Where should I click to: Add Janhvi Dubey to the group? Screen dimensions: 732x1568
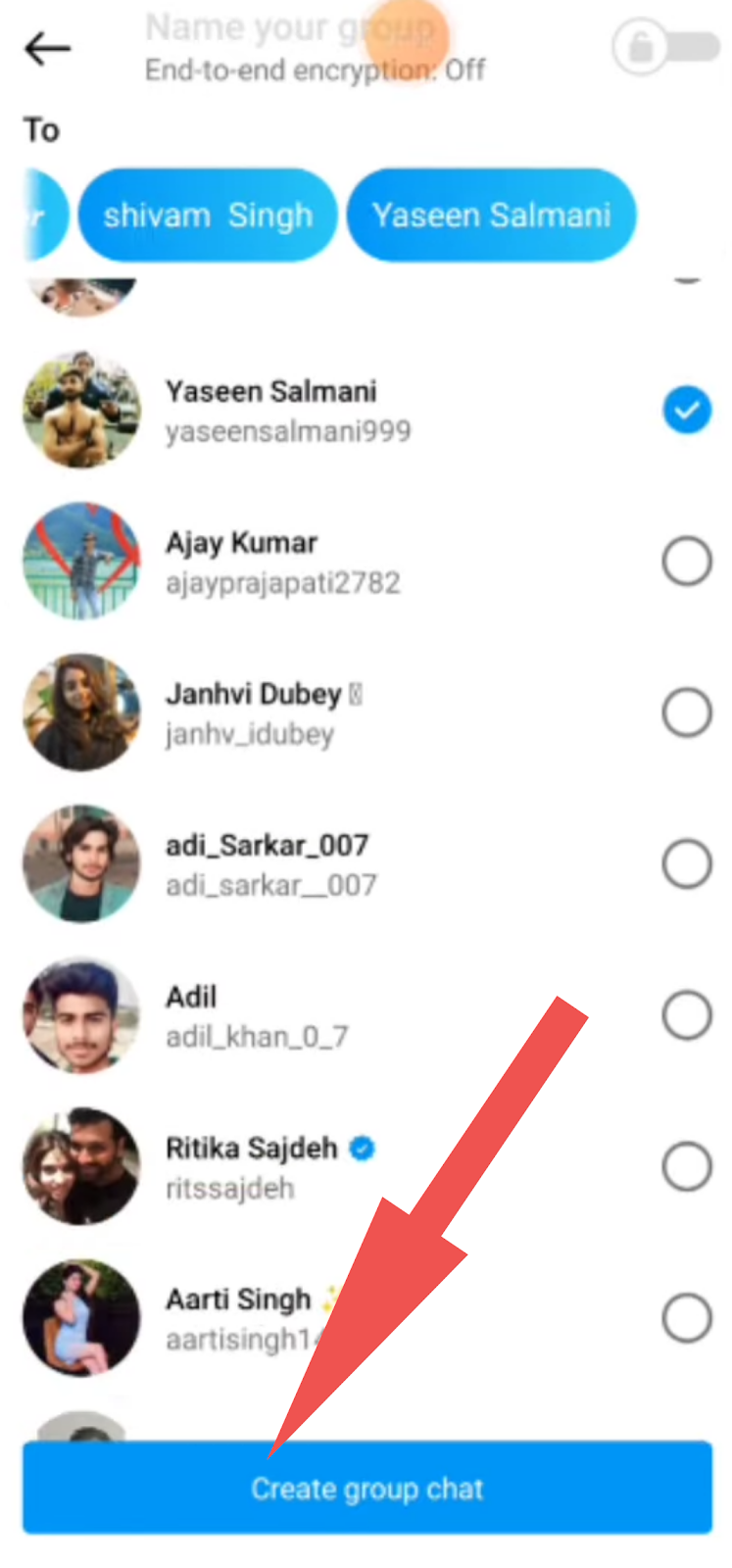687,712
